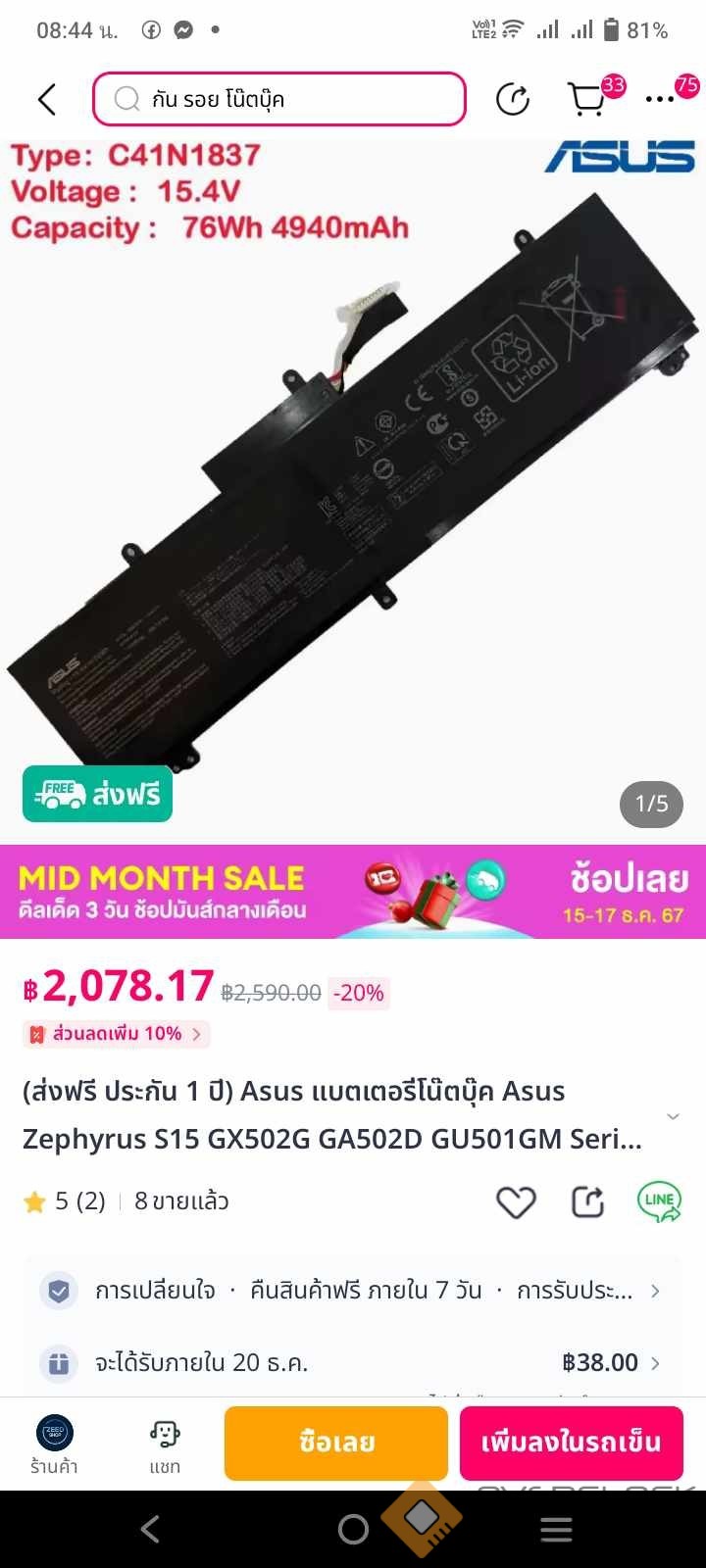
Task: Open the shopping cart
Action: pos(587,99)
